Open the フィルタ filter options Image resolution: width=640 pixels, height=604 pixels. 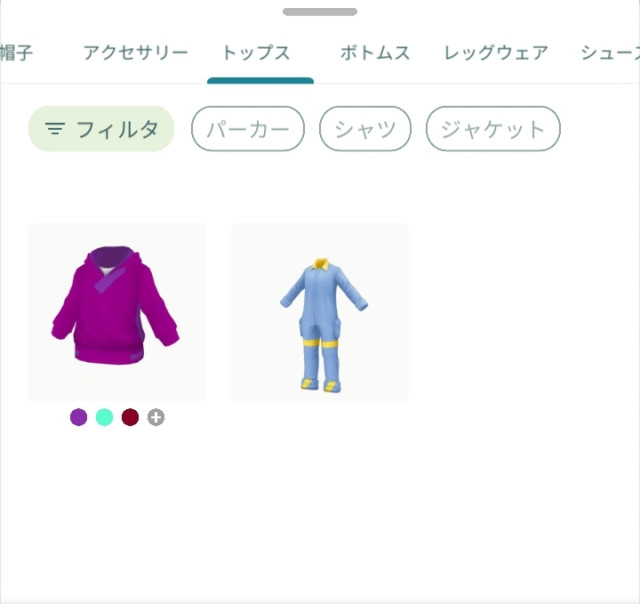click(101, 129)
